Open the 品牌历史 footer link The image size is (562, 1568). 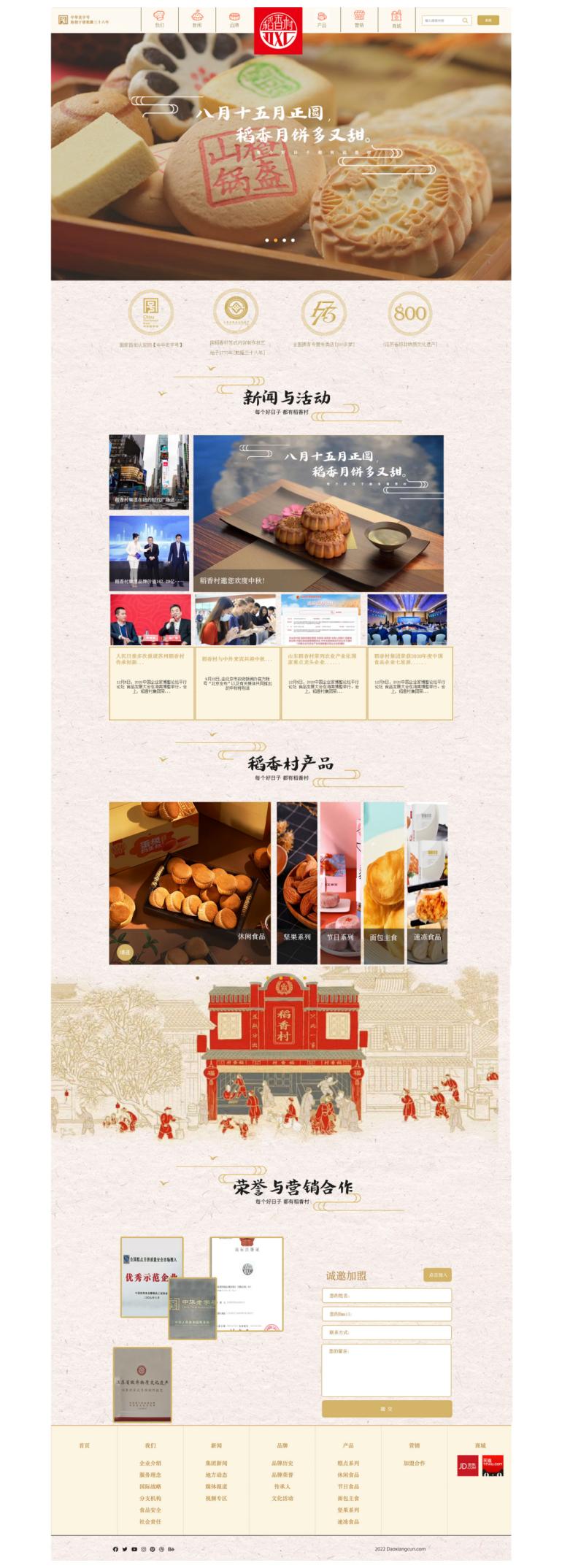coord(282,1463)
